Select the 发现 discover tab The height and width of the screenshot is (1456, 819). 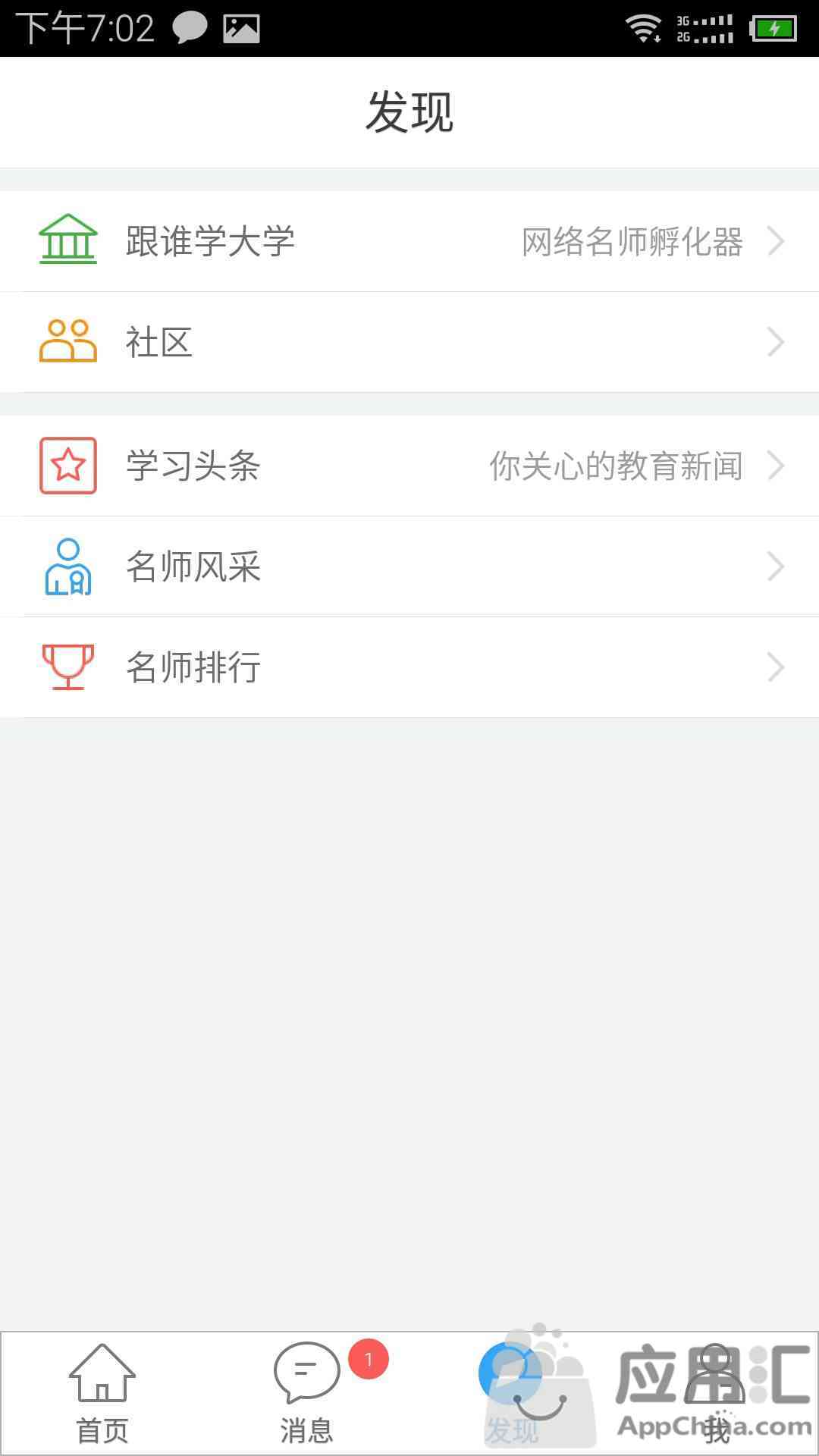coord(512,1394)
